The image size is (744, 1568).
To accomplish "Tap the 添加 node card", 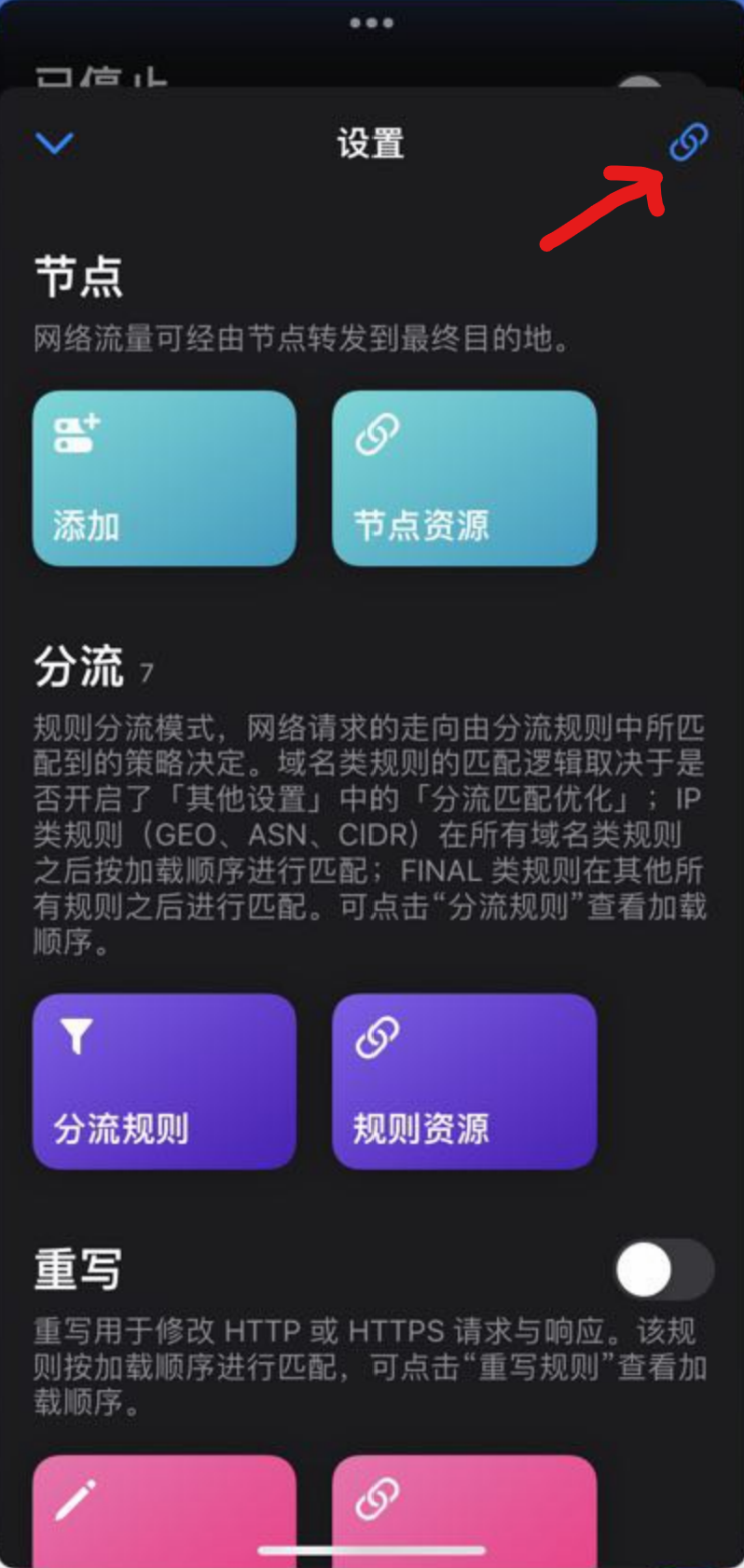I will [165, 478].
